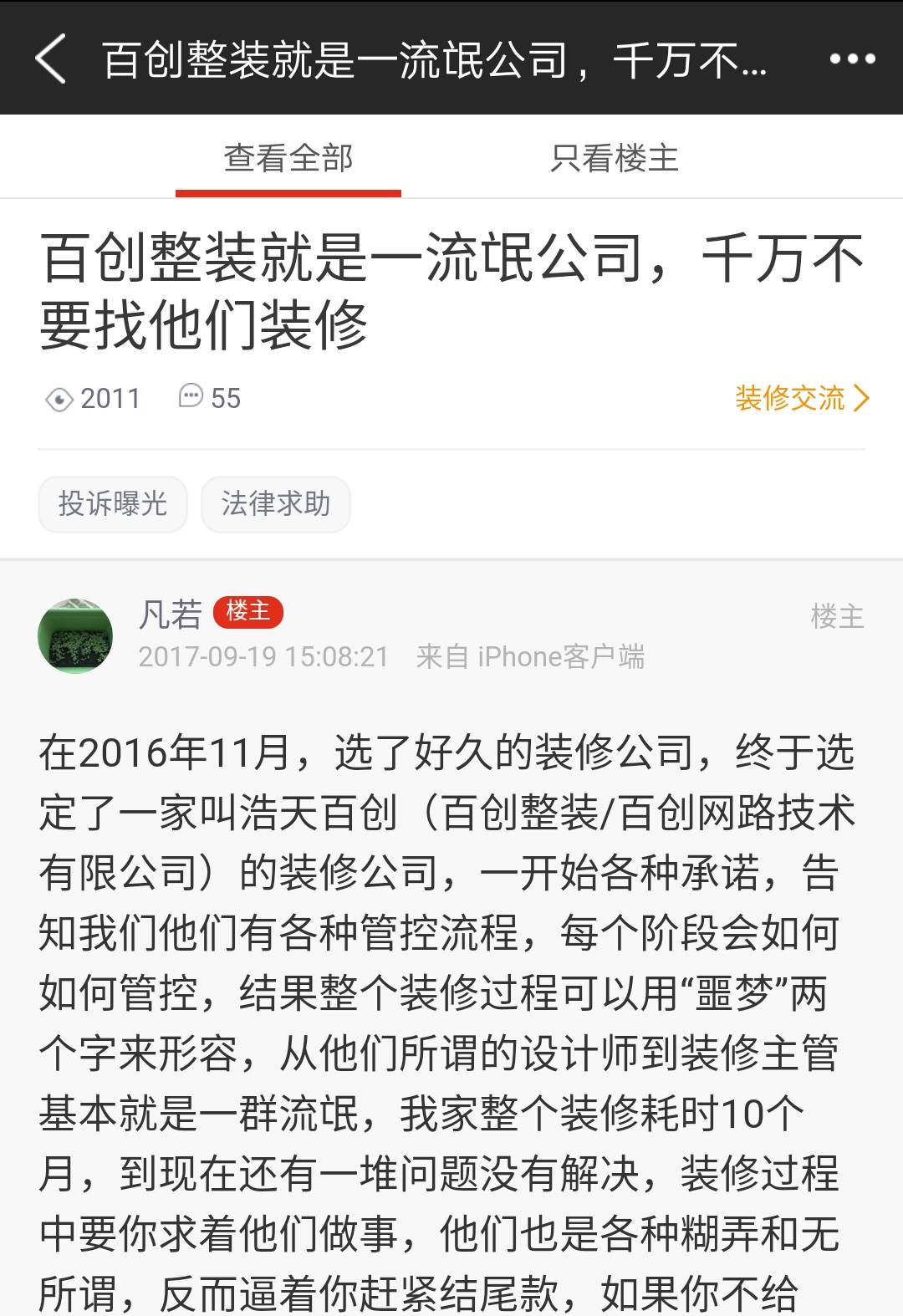Select the 投诉曝光 tag chip

pos(113,504)
